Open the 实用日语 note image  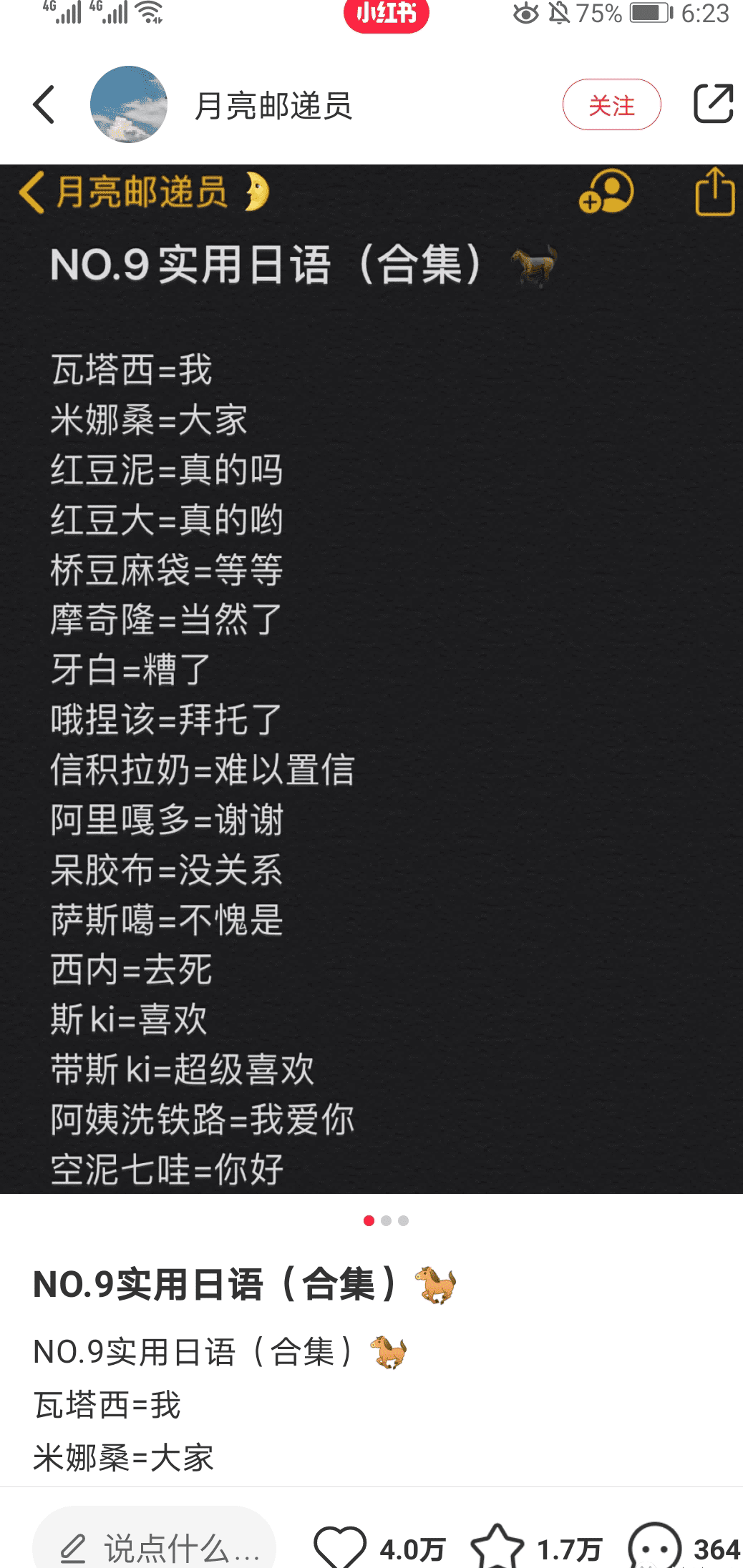coord(371,680)
